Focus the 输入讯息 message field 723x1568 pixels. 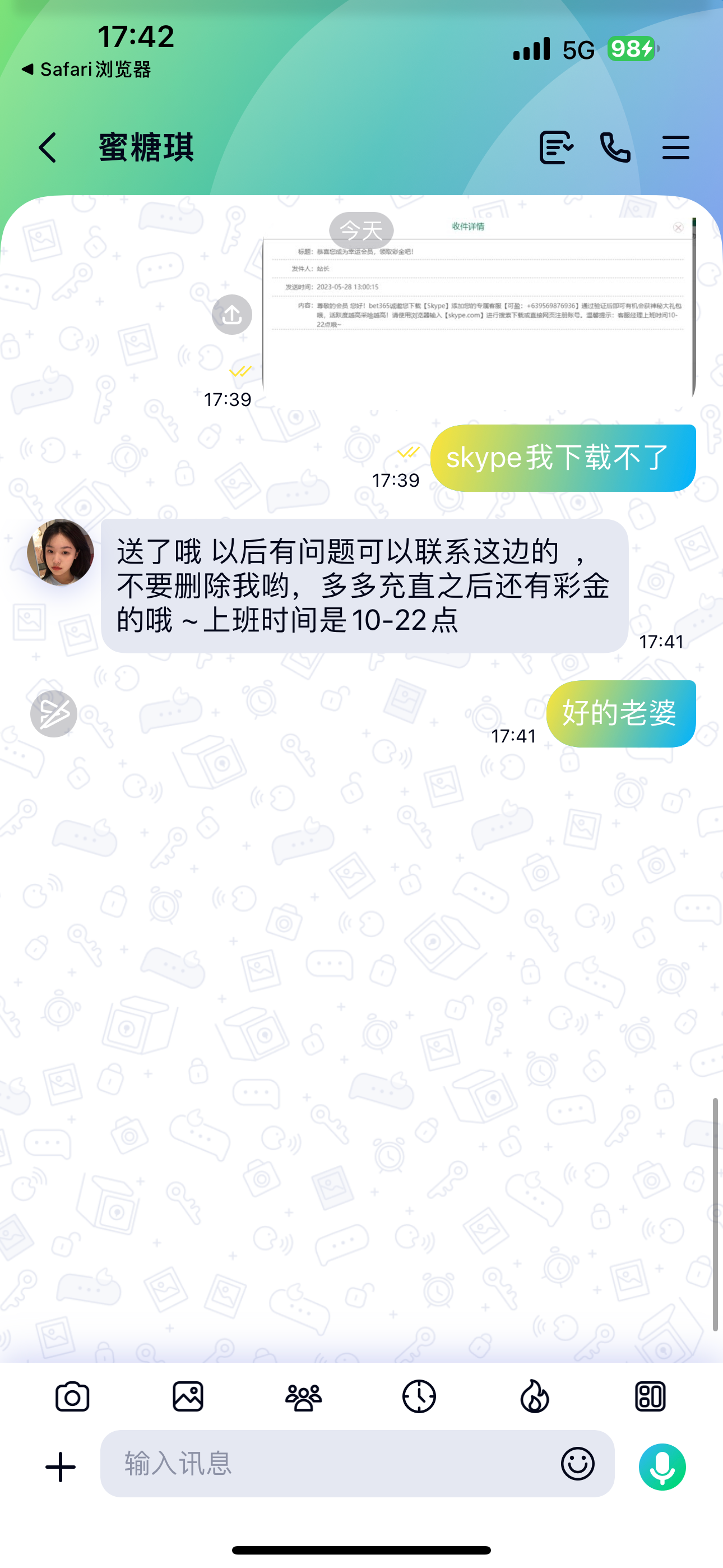click(x=328, y=1463)
